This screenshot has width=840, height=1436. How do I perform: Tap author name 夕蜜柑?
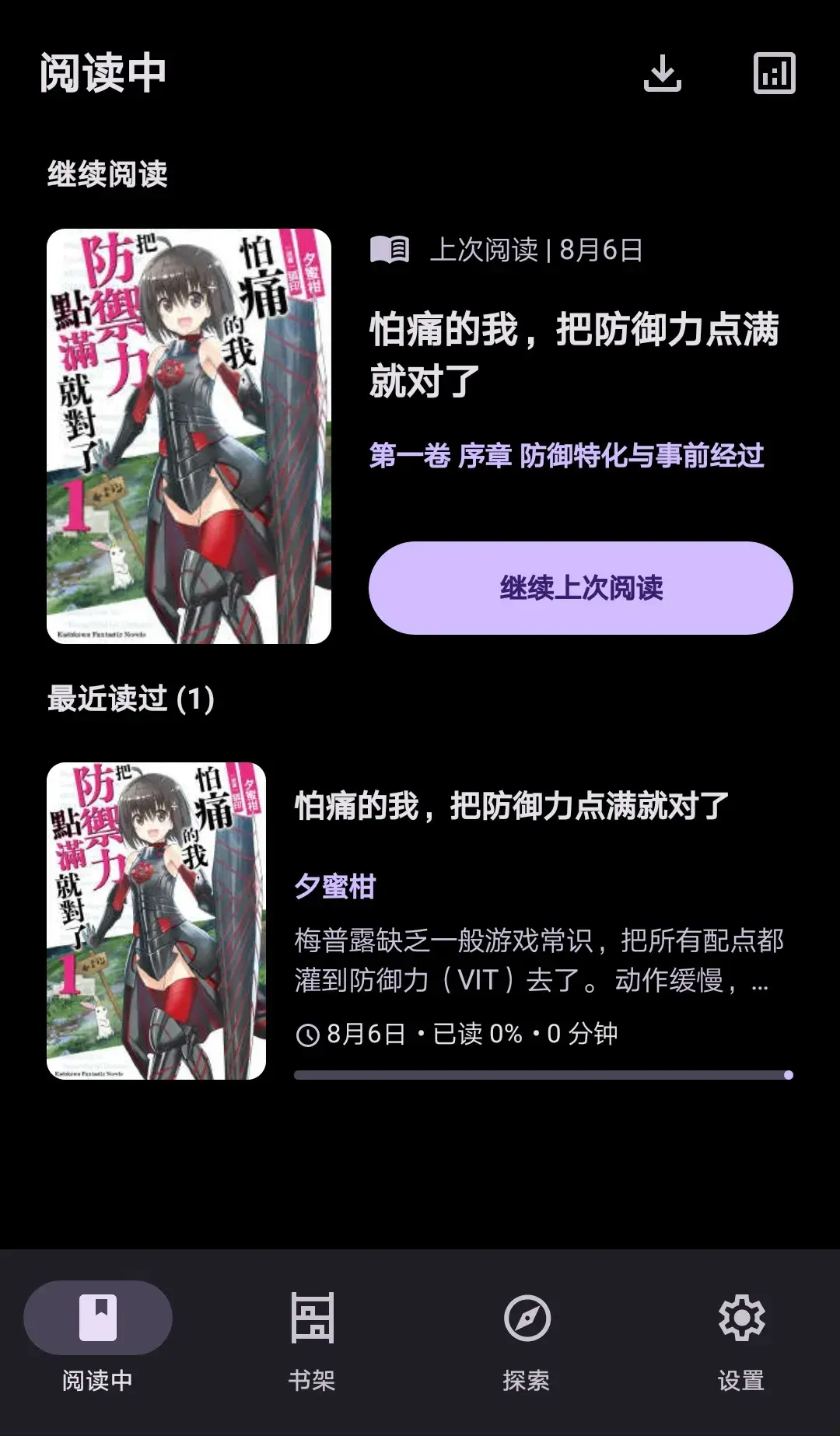point(335,887)
